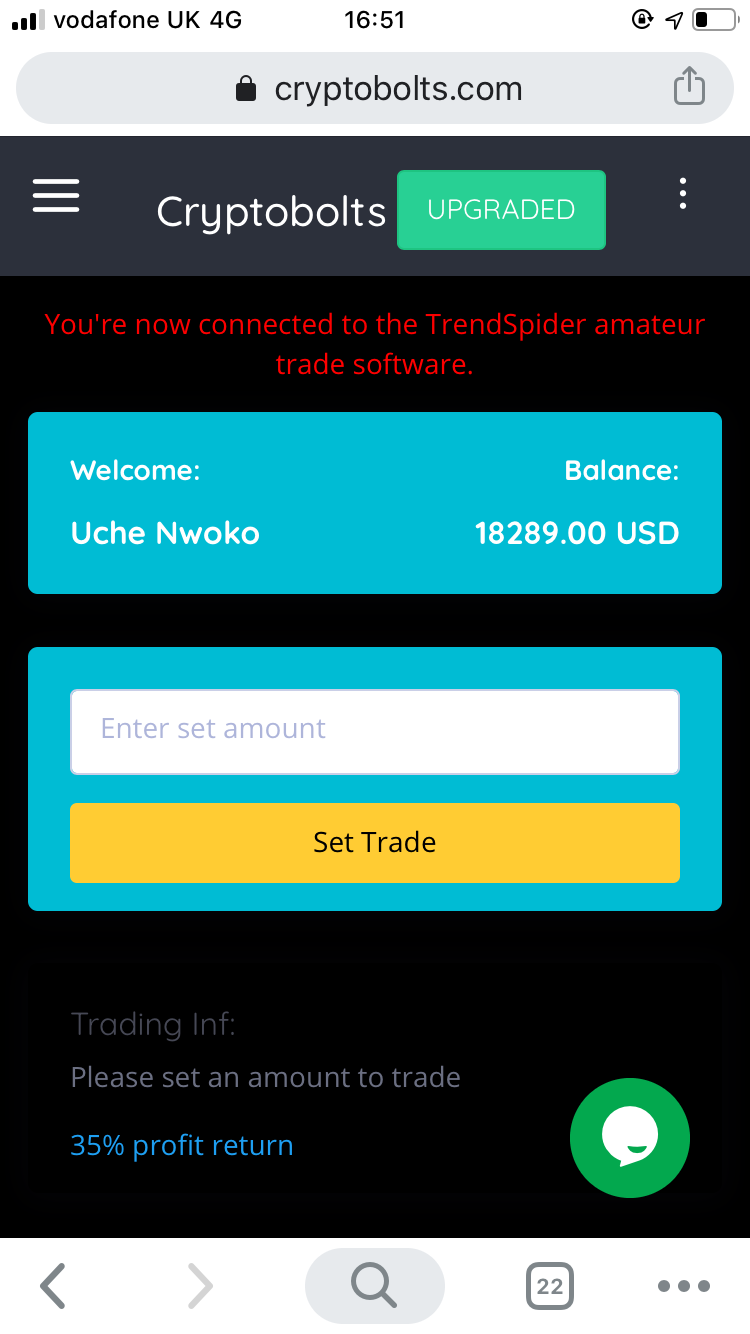This screenshot has width=750, height=1334.
Task: Open the green live chat bubble
Action: (x=630, y=1137)
